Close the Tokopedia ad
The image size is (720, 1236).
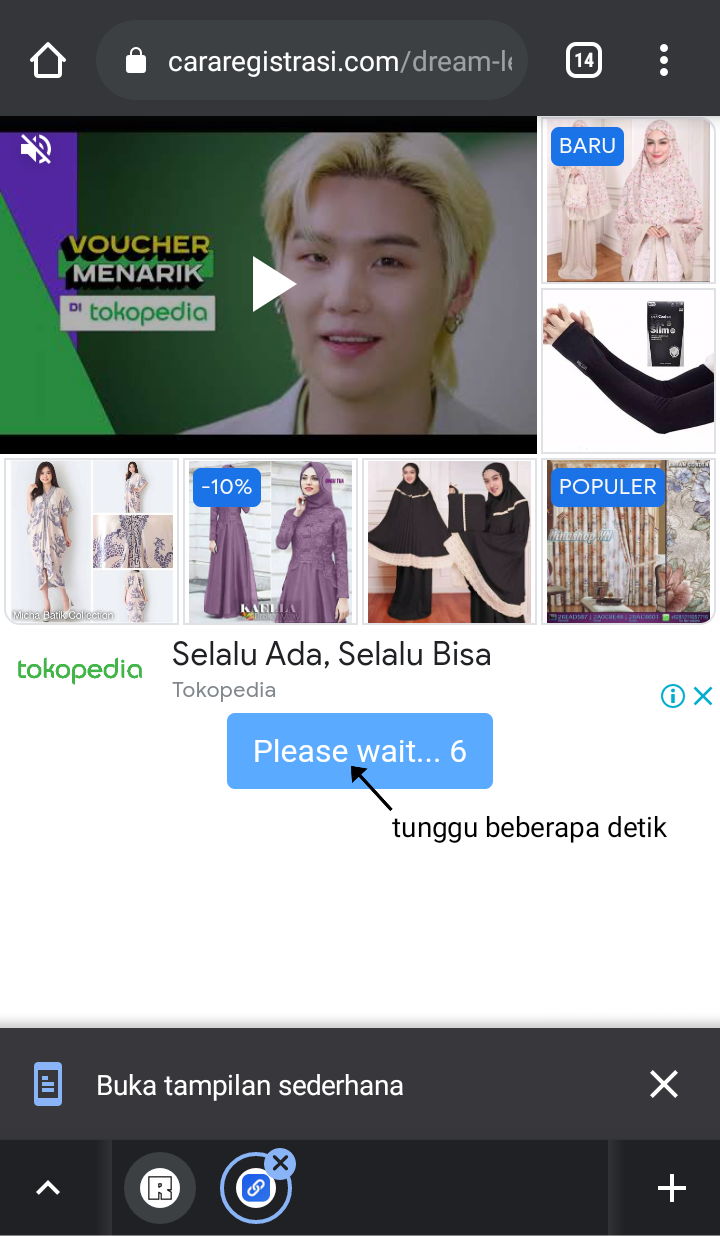pyautogui.click(x=703, y=696)
